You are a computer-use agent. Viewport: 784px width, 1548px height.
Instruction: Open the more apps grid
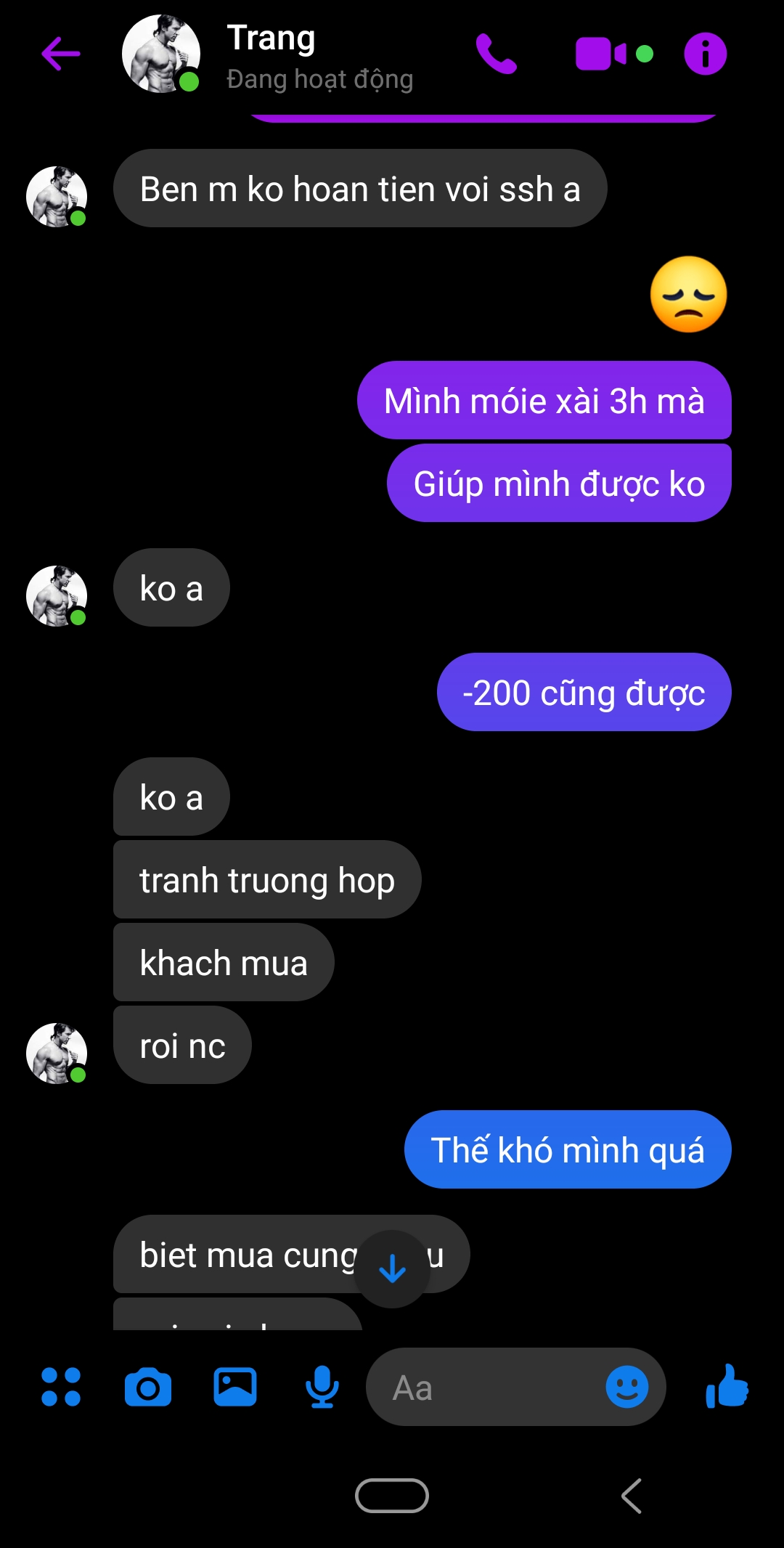coord(61,1387)
